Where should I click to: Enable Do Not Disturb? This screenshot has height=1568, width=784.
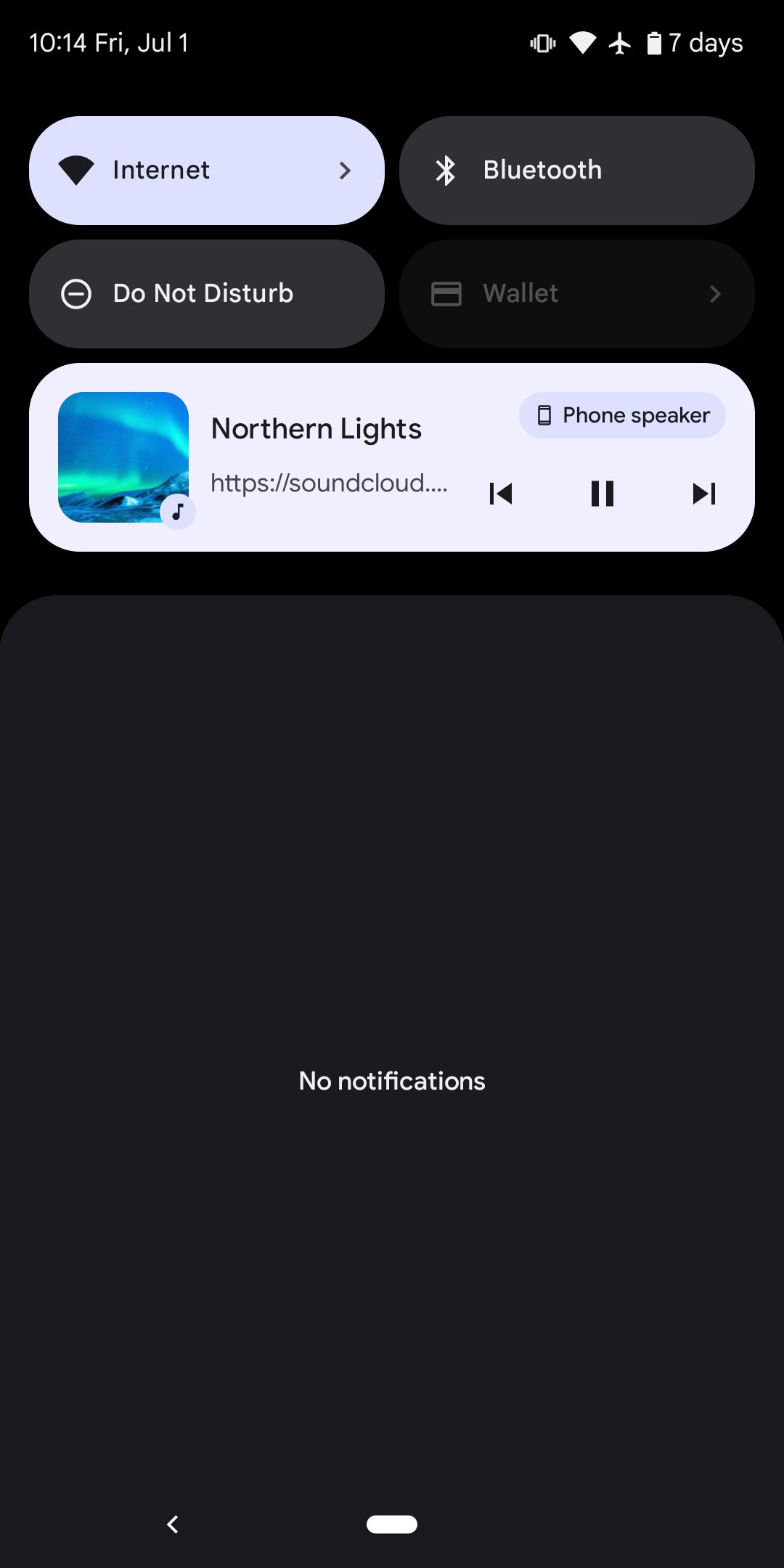[206, 294]
